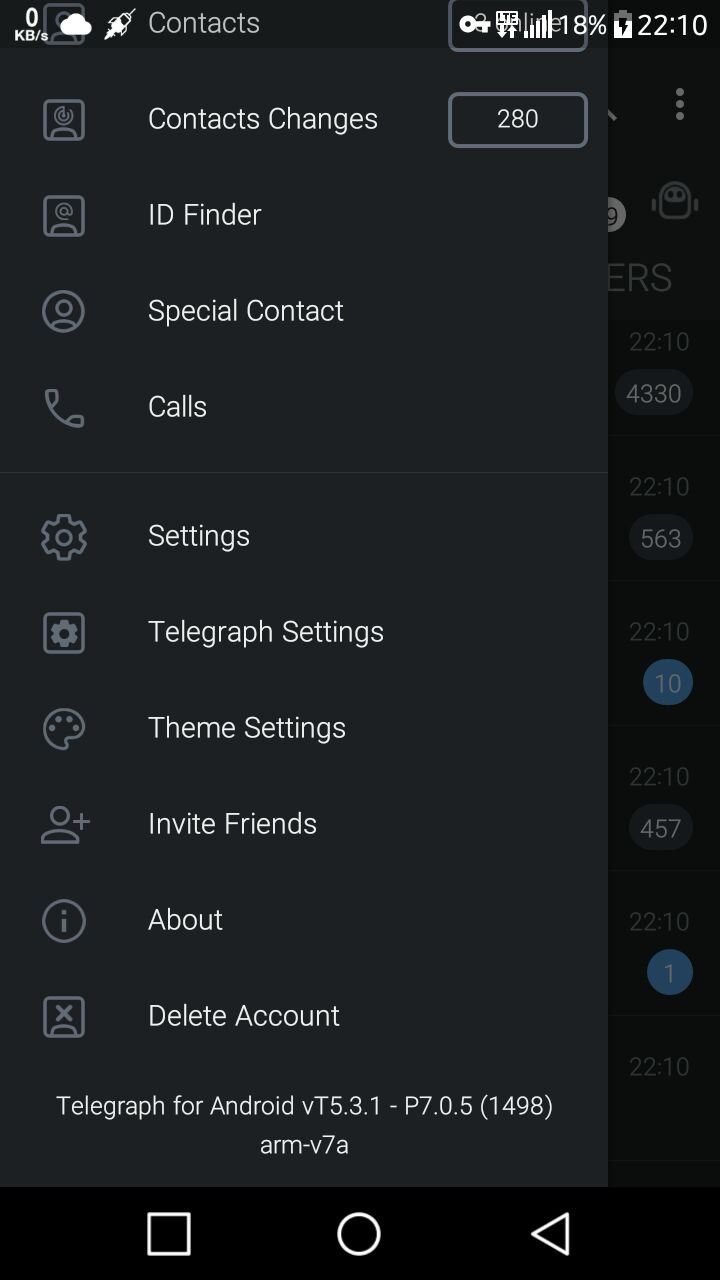The height and width of the screenshot is (1280, 720).
Task: Go to the home screen
Action: [x=359, y=1233]
